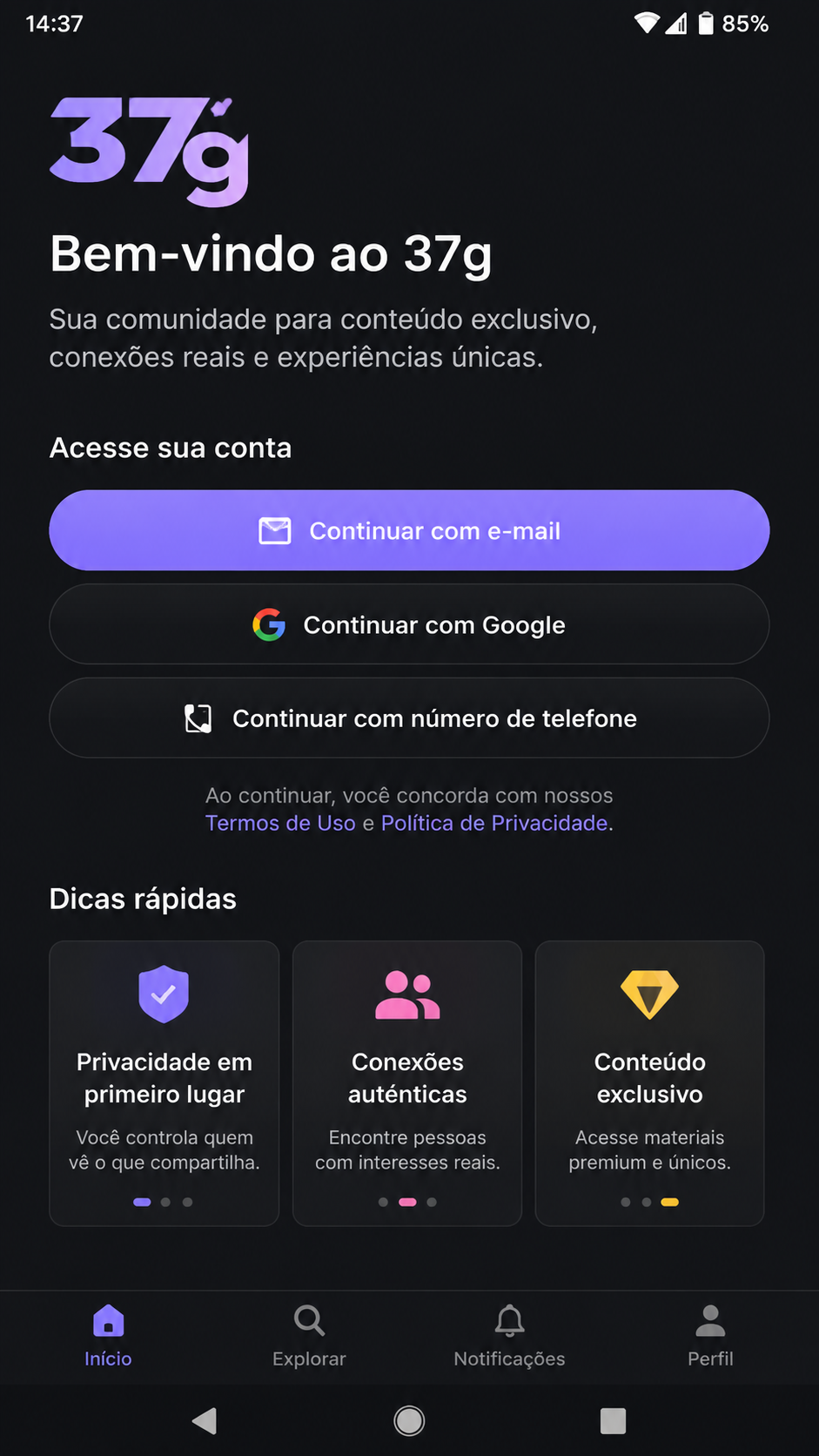Open the Termos de Uso link
Viewport: 819px width, 1456px height.
(x=280, y=823)
